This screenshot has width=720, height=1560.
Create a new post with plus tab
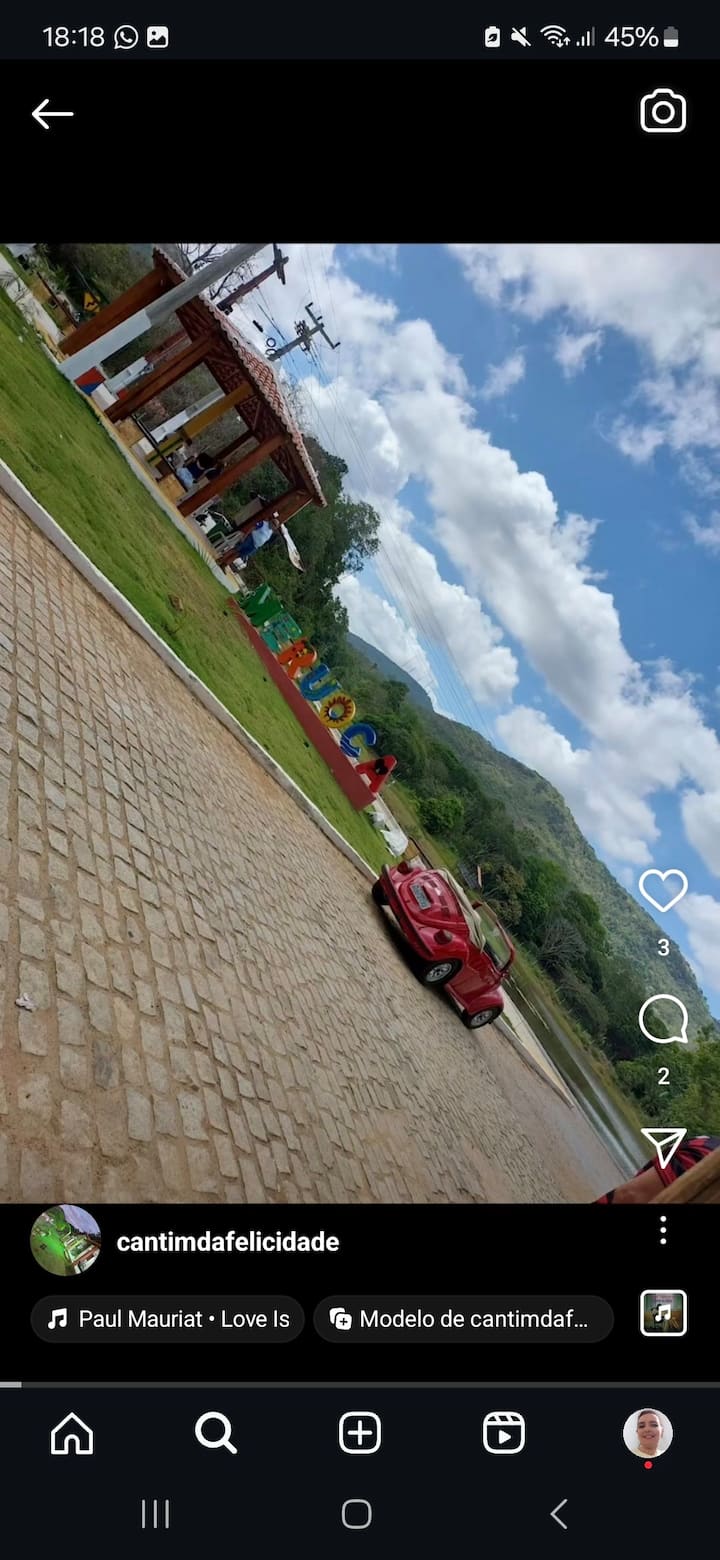[x=360, y=1433]
